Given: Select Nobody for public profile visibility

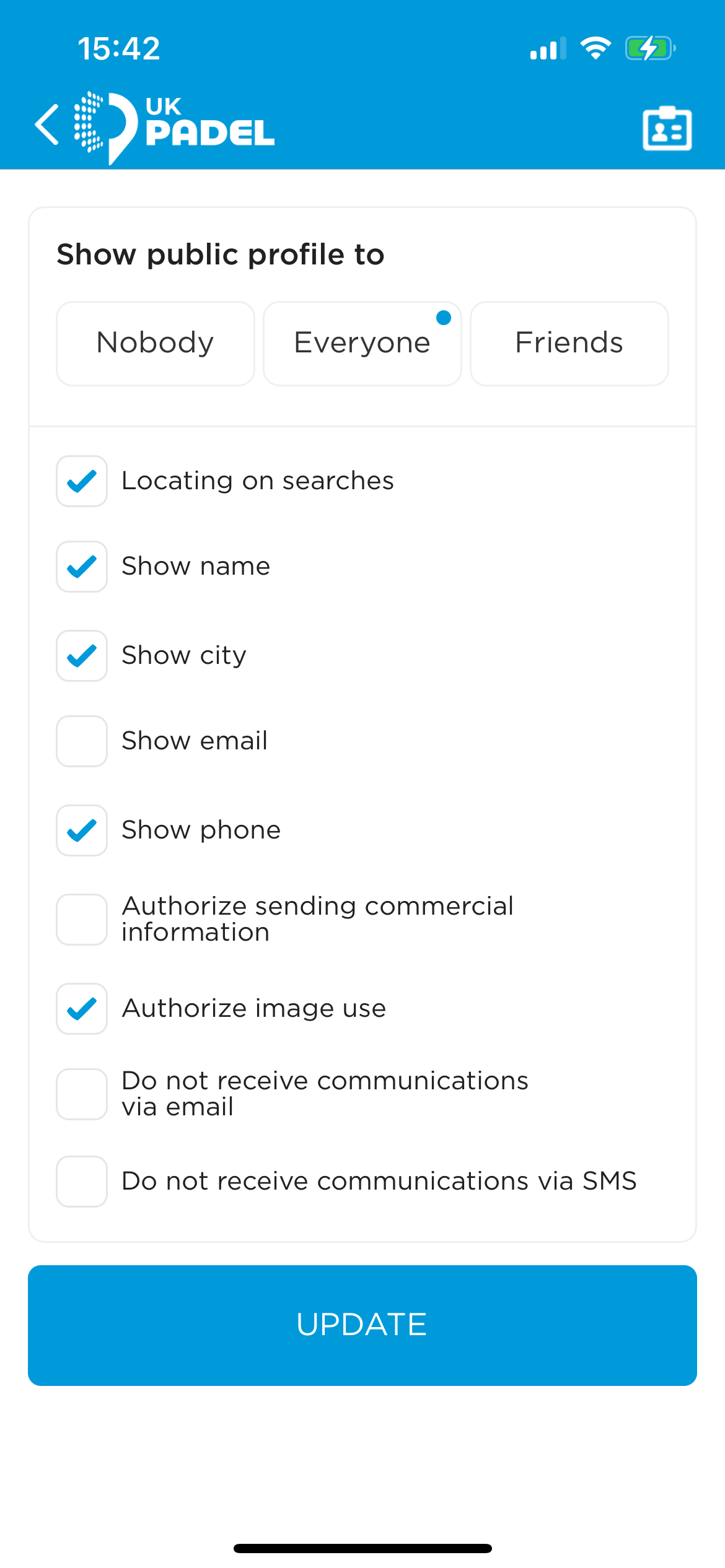Looking at the screenshot, I should [x=156, y=343].
